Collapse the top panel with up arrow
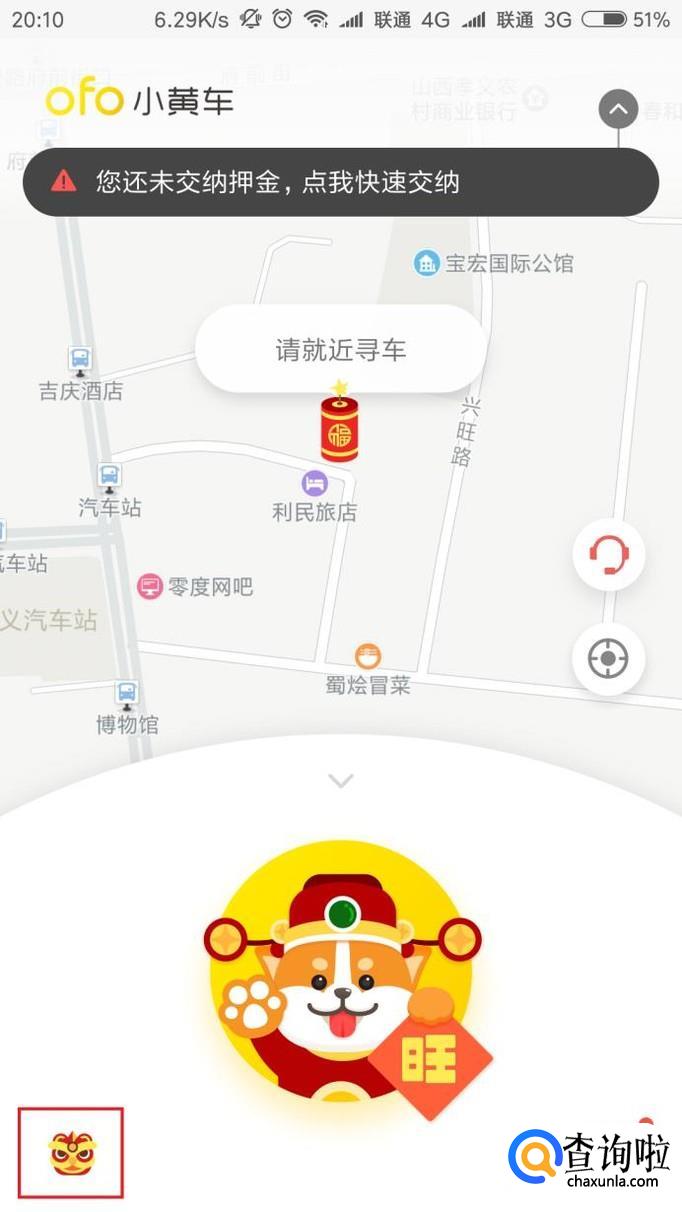This screenshot has height=1212, width=682. tap(618, 109)
